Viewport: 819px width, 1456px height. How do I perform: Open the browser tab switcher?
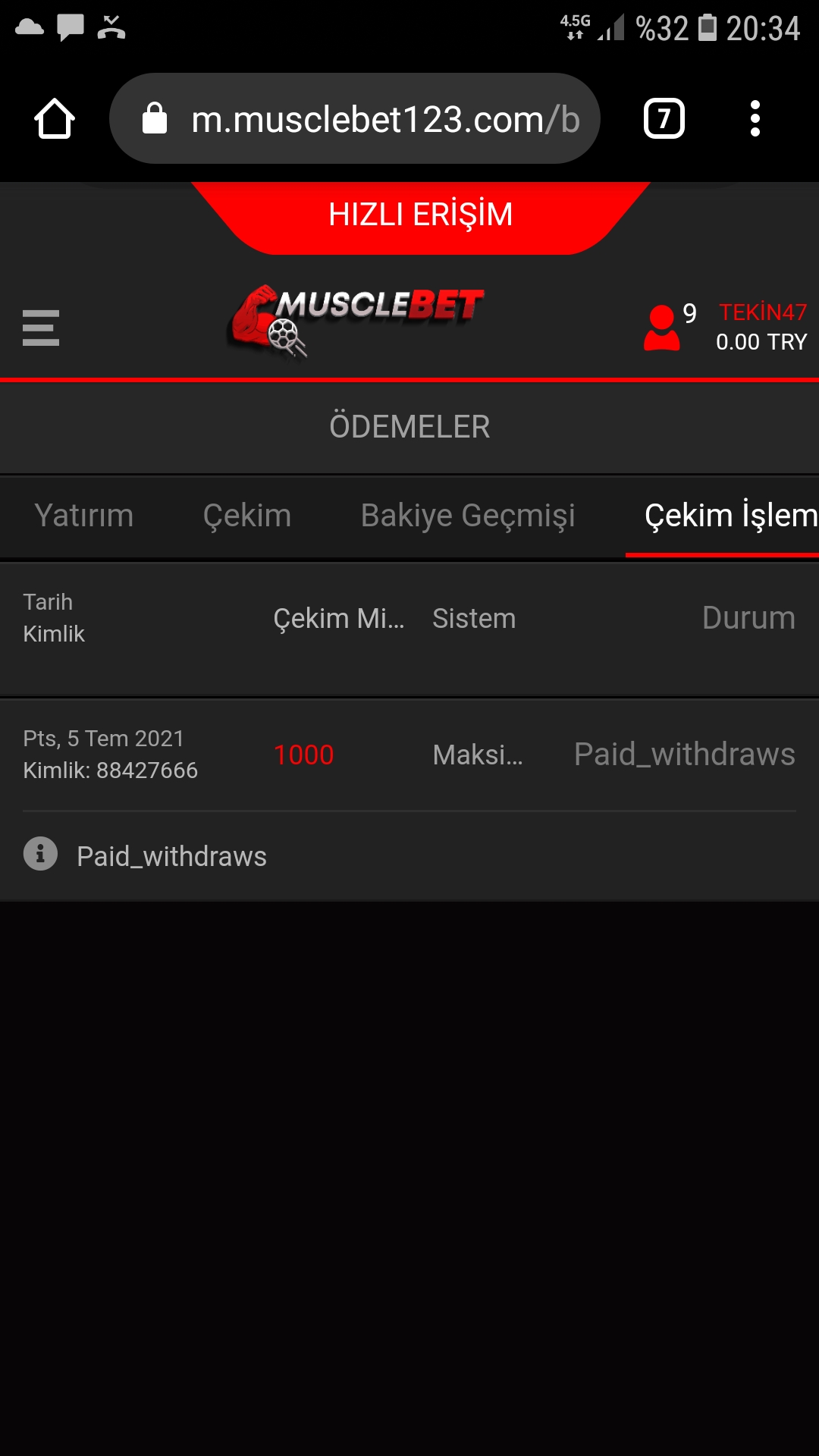click(x=664, y=119)
